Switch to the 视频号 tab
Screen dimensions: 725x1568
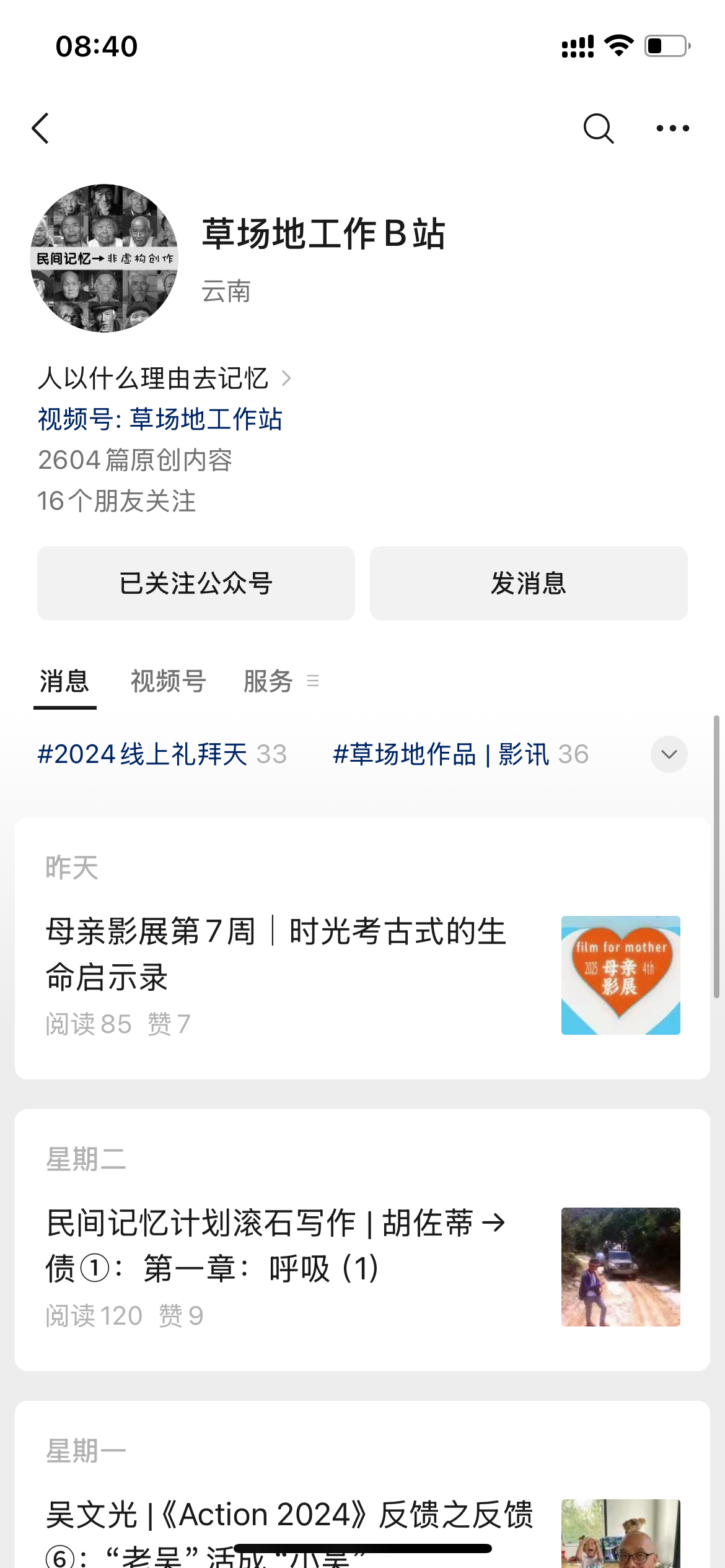[169, 681]
